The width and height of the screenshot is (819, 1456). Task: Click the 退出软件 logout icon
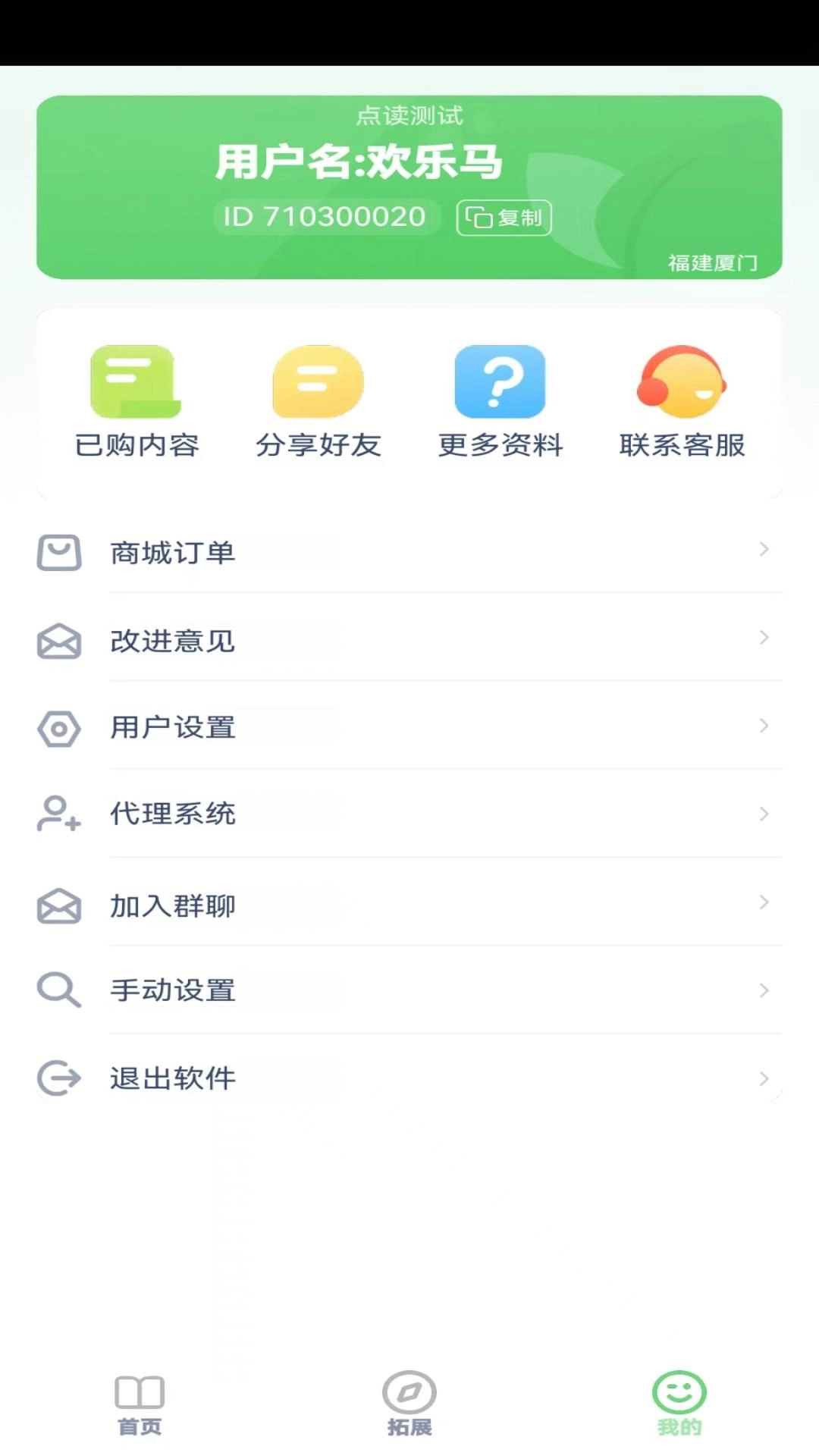click(x=58, y=1078)
